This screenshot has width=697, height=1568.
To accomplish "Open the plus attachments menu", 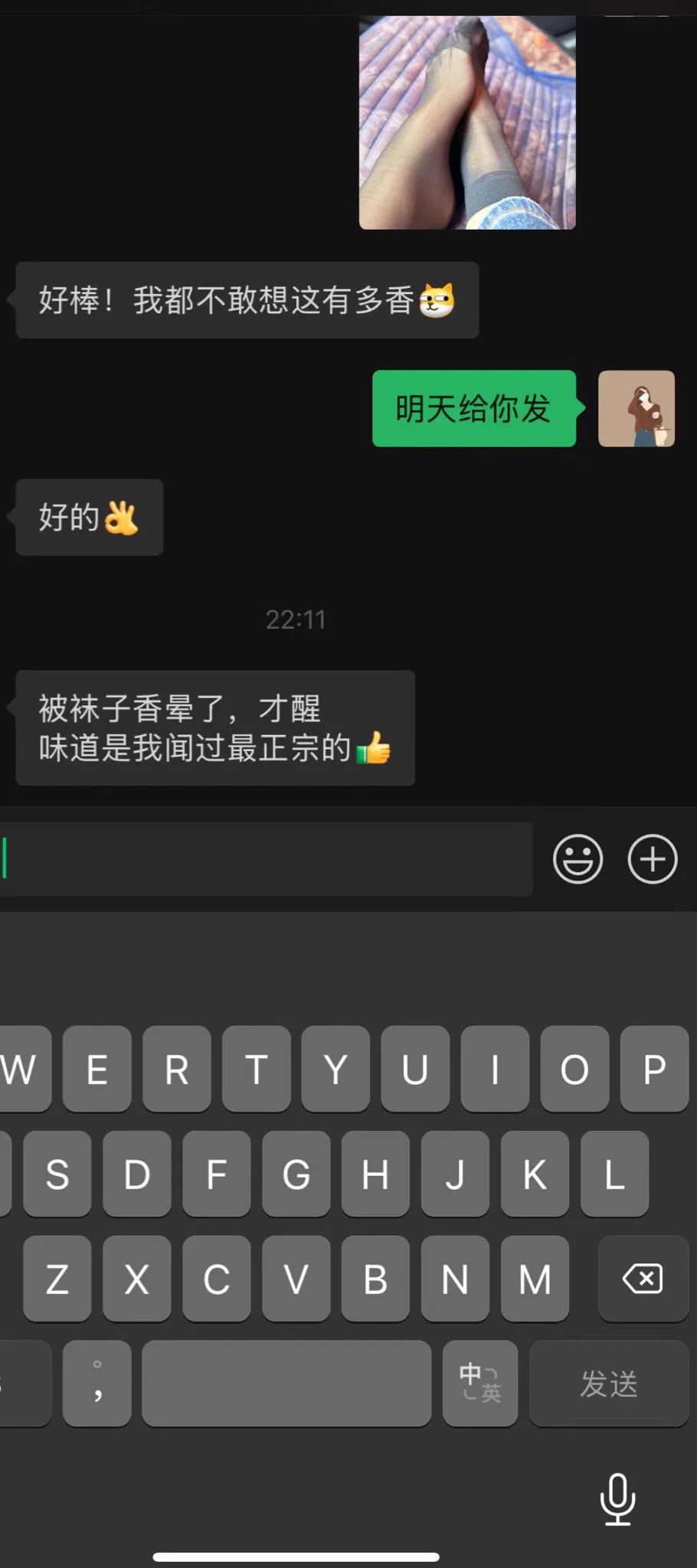I will tap(653, 859).
